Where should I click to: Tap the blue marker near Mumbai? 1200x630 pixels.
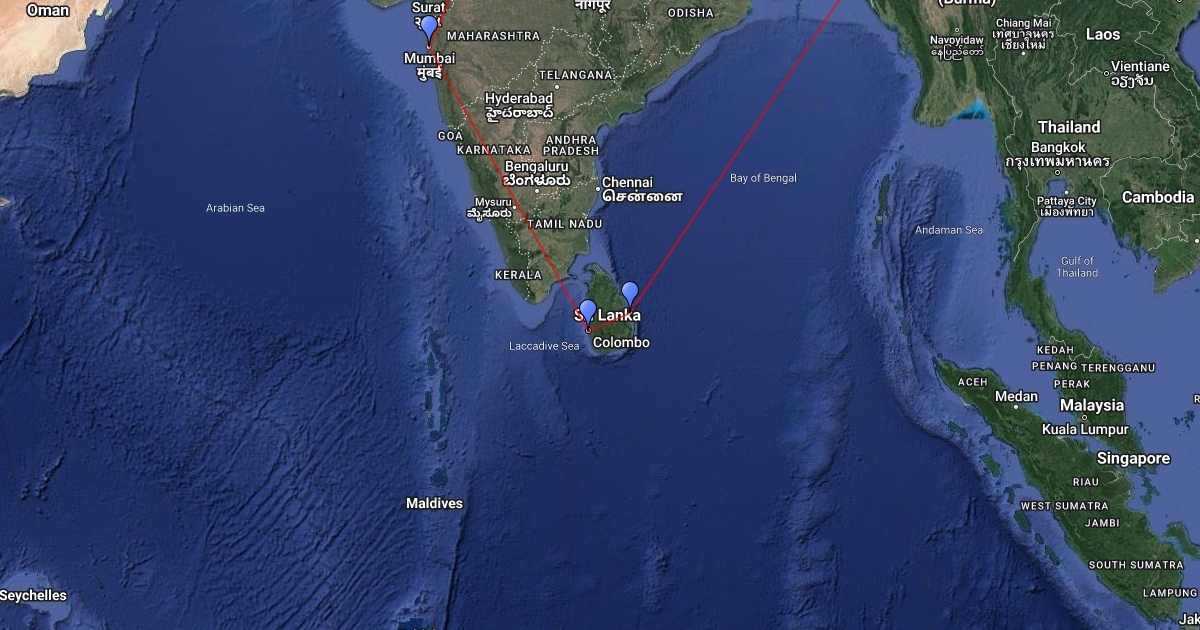(429, 28)
